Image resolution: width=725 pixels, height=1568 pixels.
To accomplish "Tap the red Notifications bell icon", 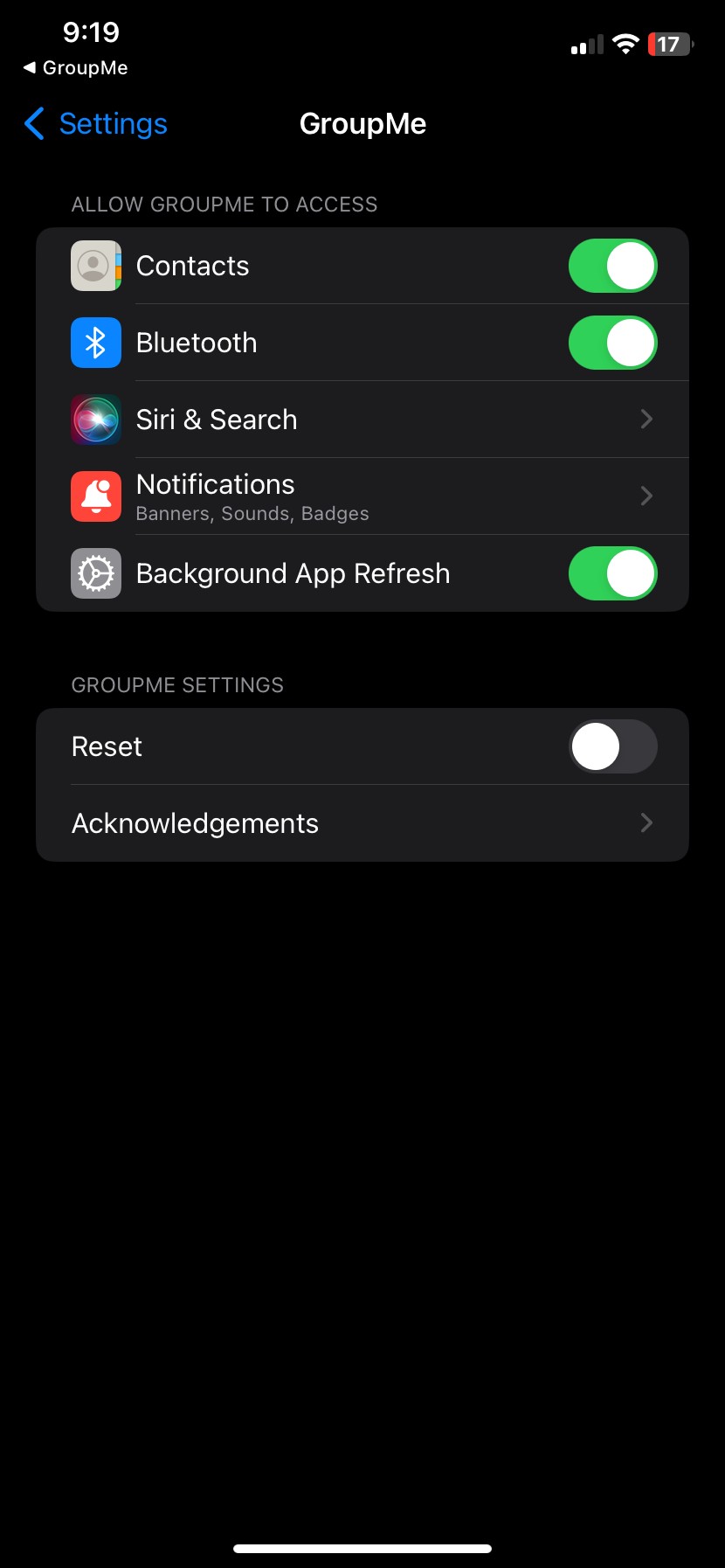I will click(x=95, y=496).
